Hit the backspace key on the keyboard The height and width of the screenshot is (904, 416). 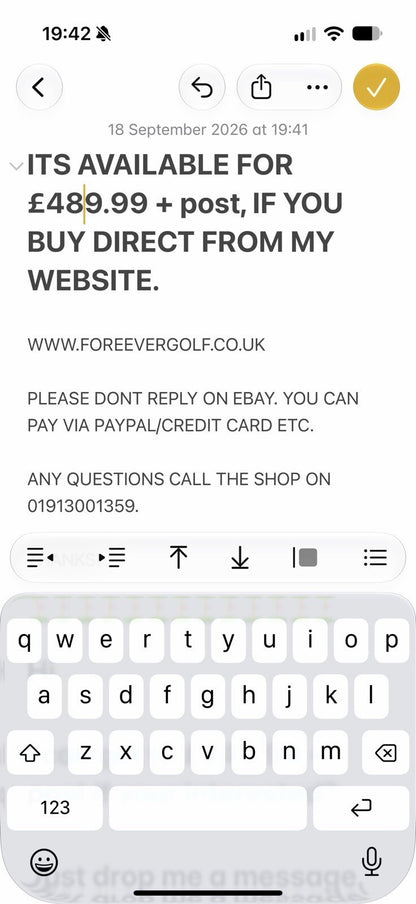tap(385, 752)
